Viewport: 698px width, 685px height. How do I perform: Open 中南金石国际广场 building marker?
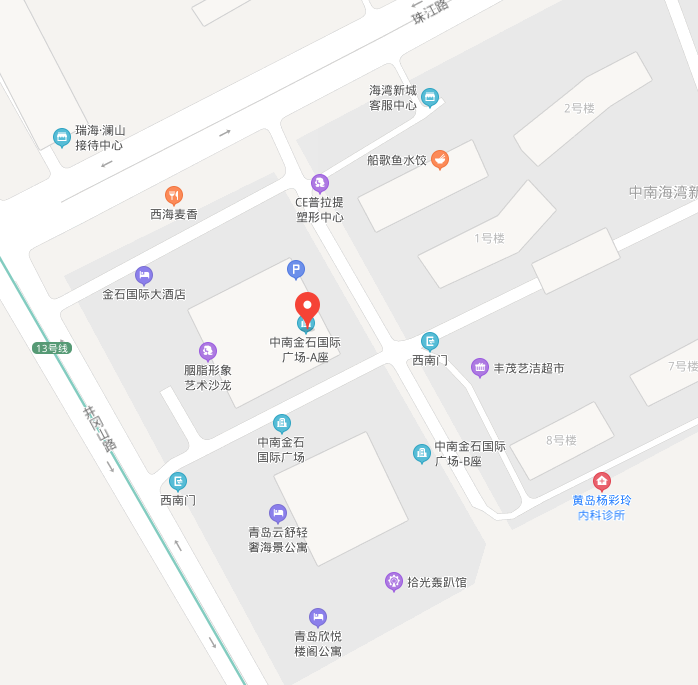click(282, 423)
